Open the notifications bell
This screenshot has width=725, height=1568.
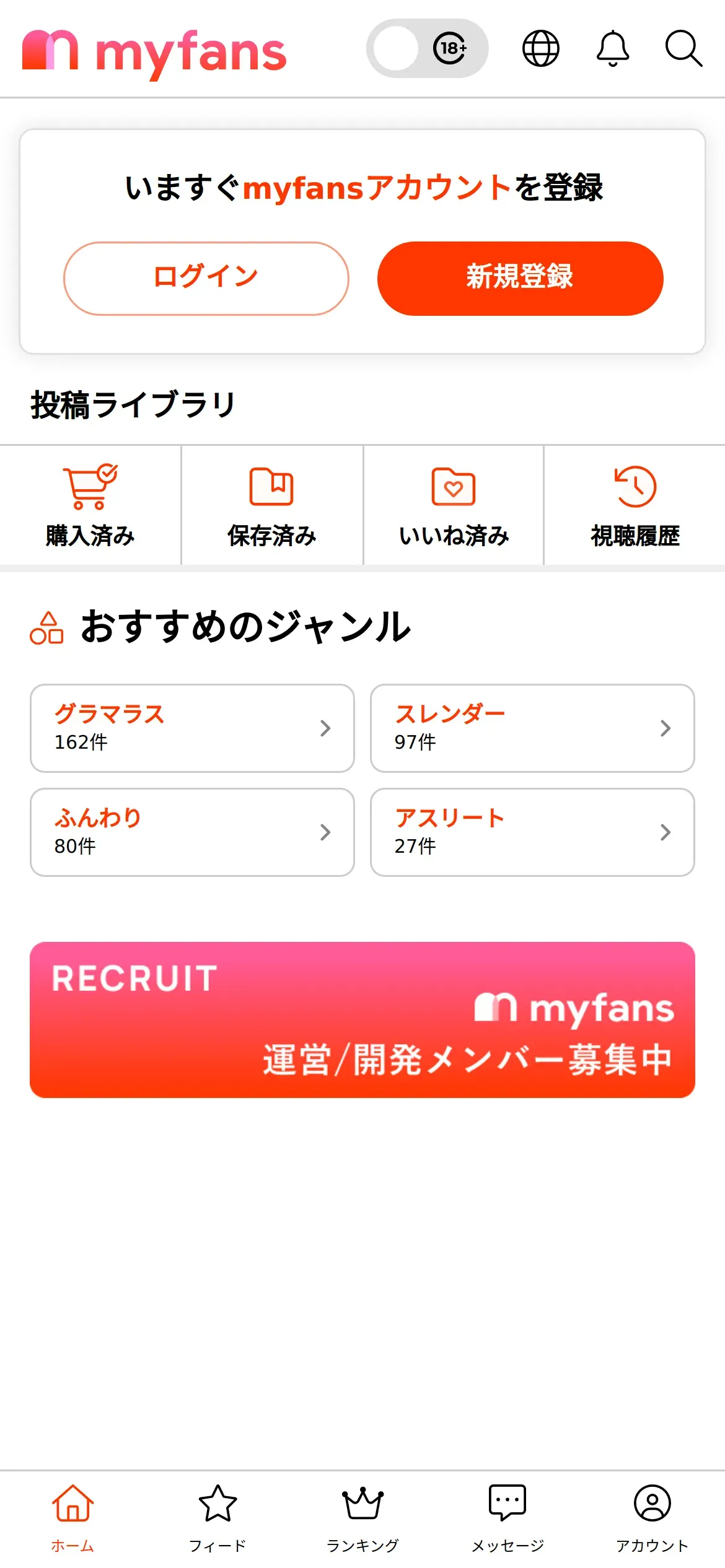[612, 48]
